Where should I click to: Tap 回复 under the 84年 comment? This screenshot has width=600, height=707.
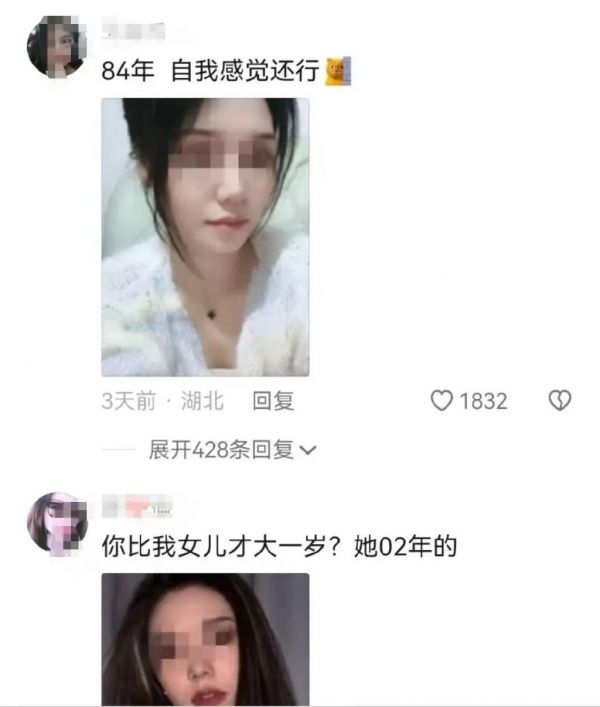pos(273,401)
